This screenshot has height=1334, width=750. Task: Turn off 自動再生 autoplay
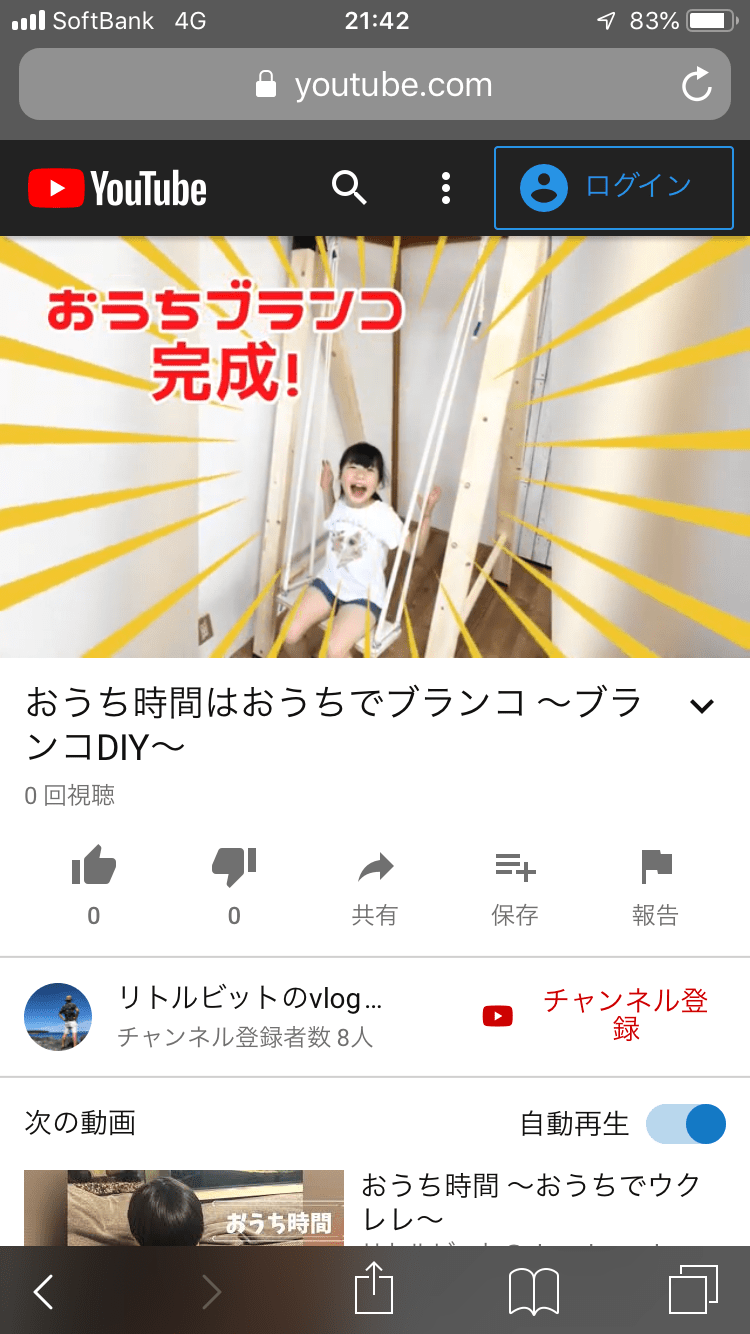pyautogui.click(x=686, y=1124)
